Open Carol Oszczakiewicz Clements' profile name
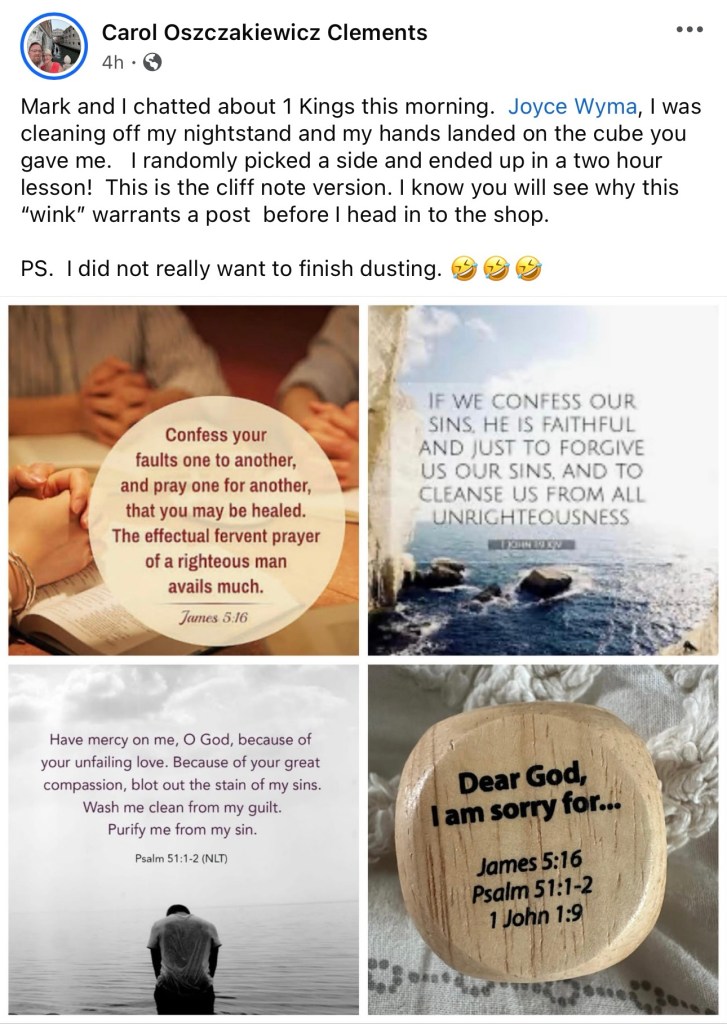The width and height of the screenshot is (727, 1024). pyautogui.click(x=265, y=32)
